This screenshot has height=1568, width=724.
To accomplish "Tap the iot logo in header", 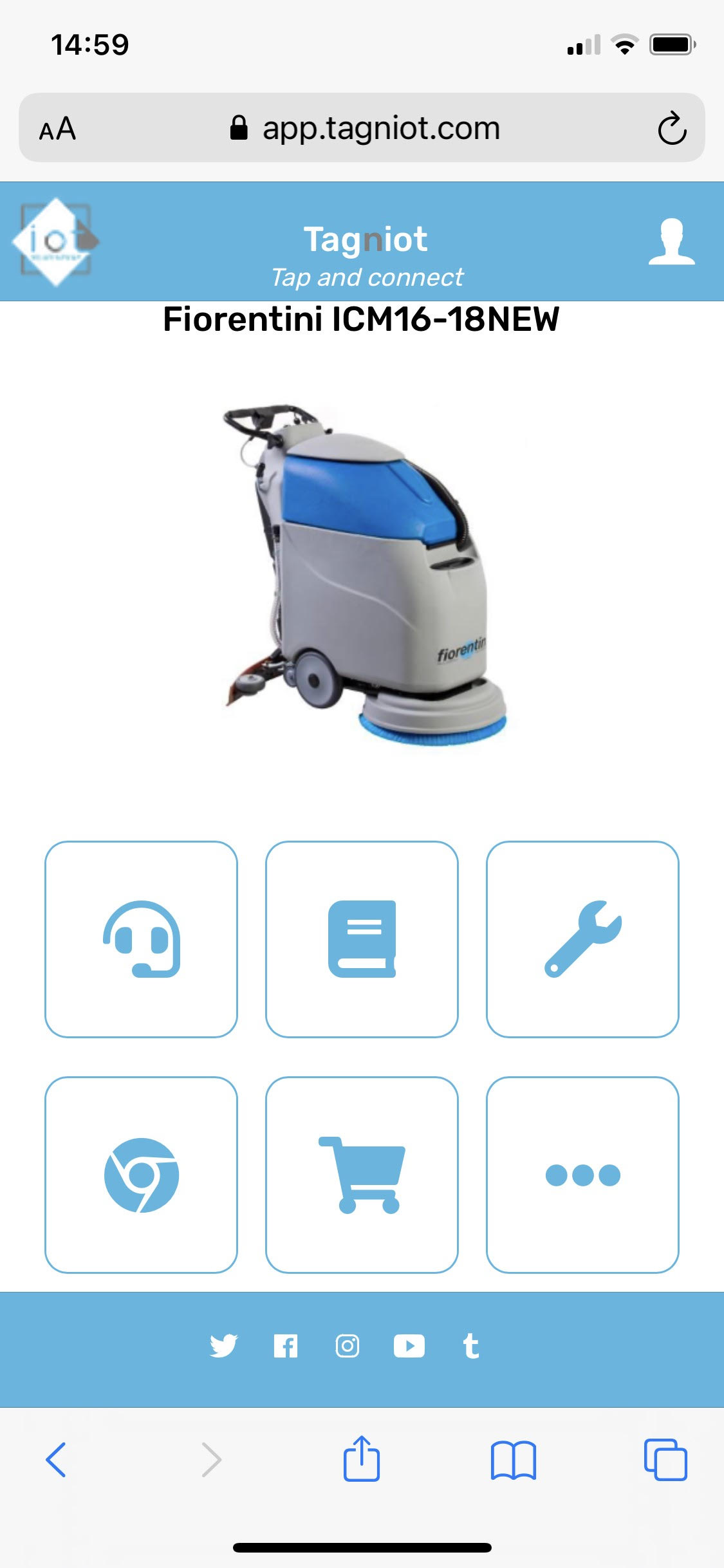I will [x=56, y=241].
